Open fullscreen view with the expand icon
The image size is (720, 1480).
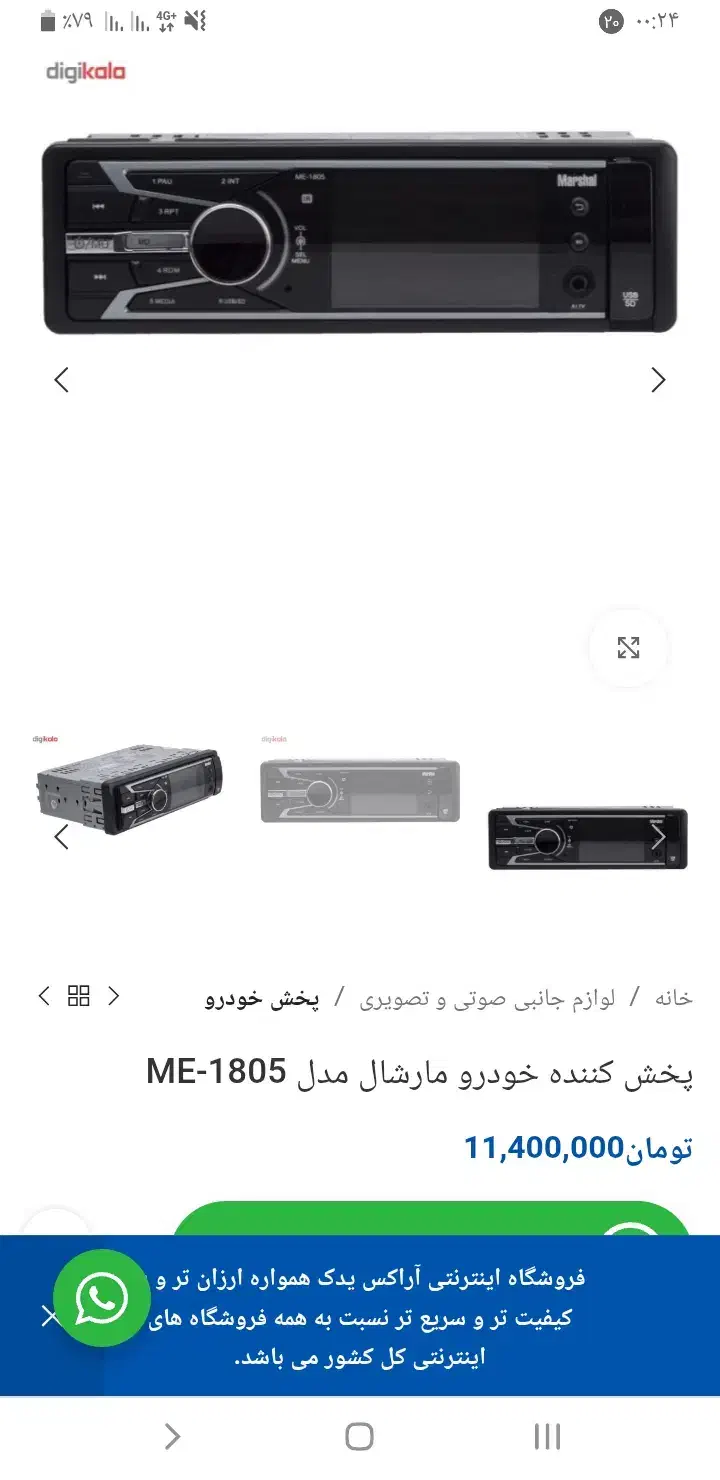click(629, 648)
